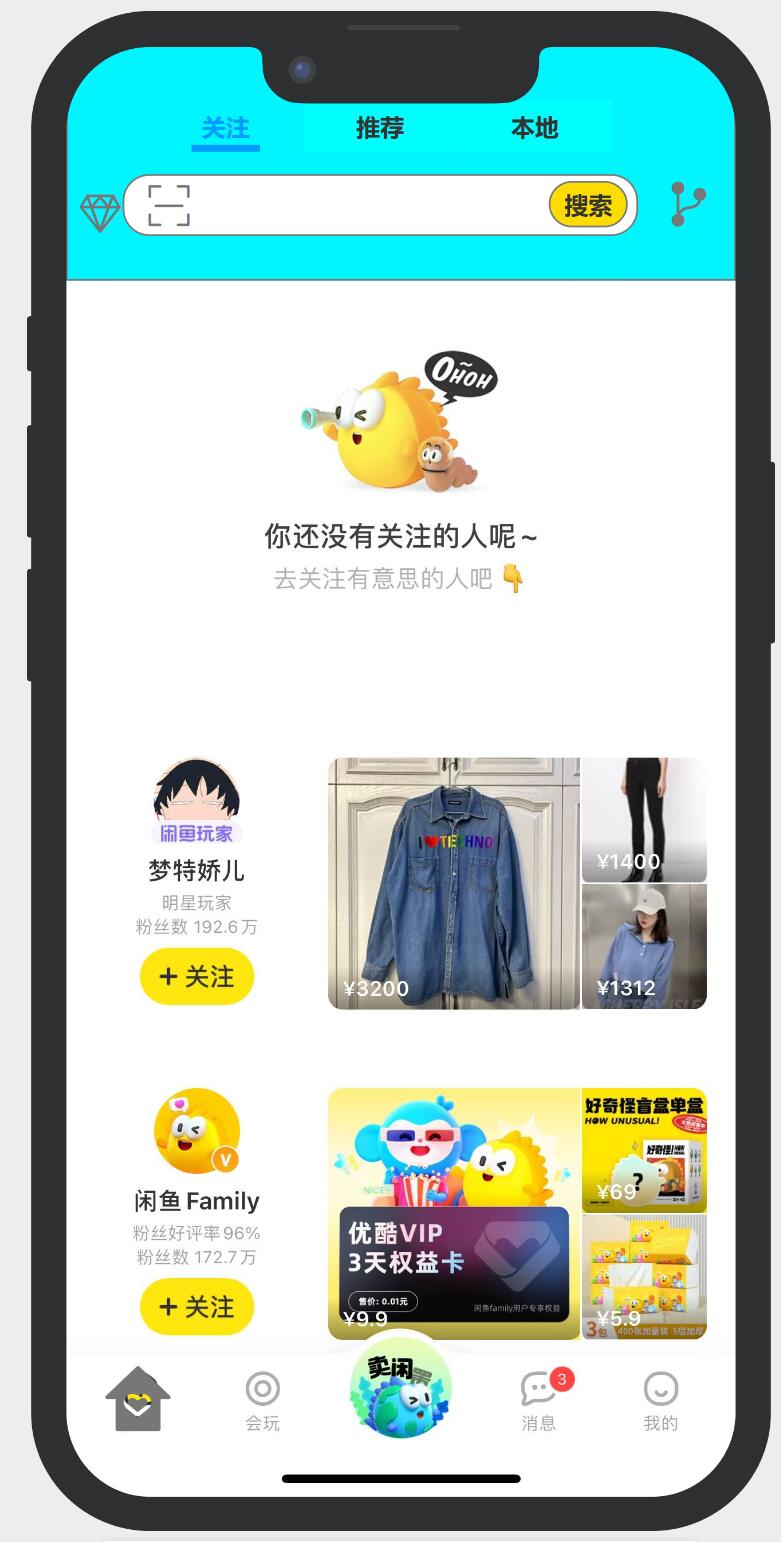Select the 关注 tab
The image size is (781, 1542).
pyautogui.click(x=225, y=129)
